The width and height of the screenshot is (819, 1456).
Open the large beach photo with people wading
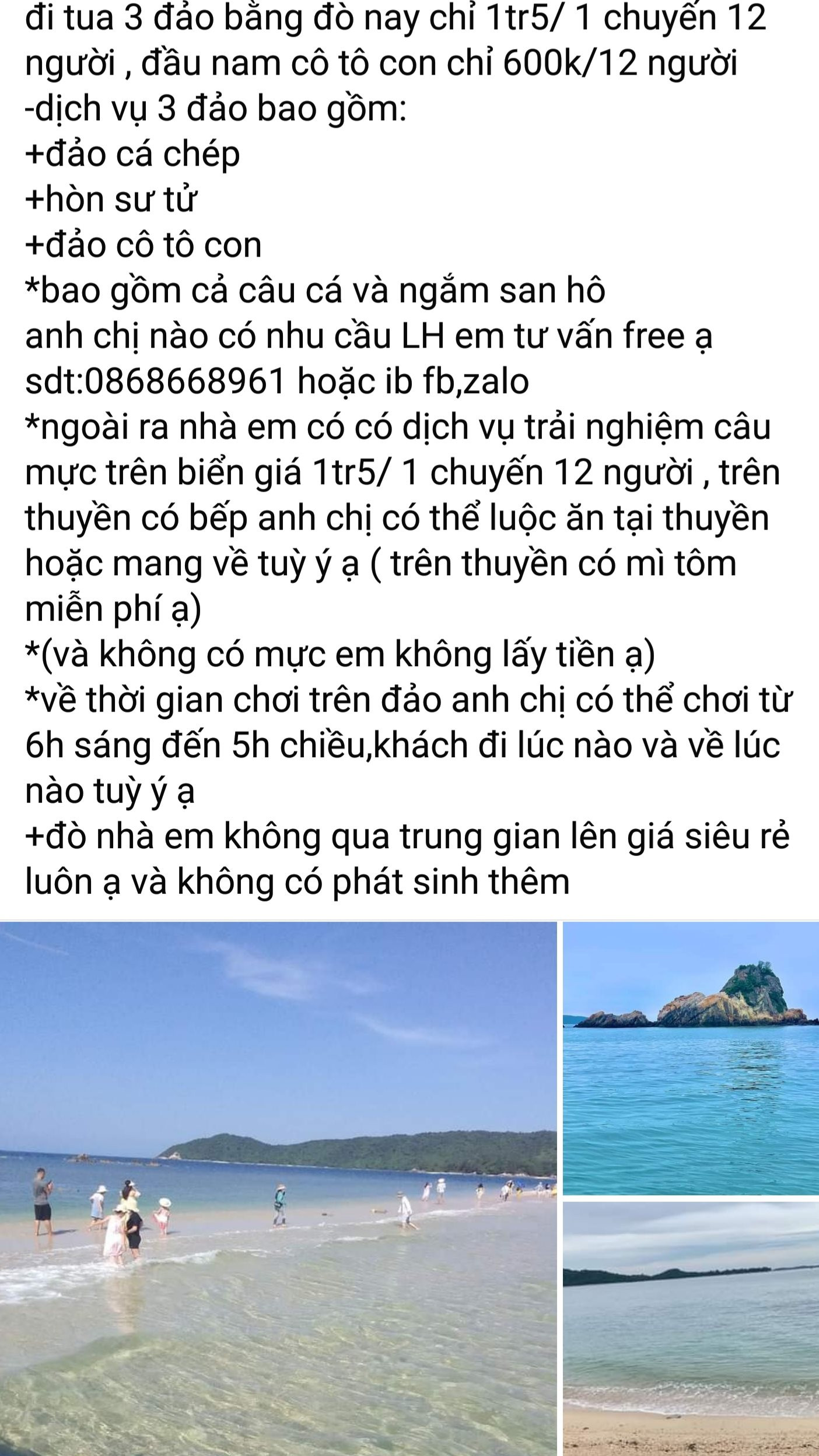tap(278, 1187)
